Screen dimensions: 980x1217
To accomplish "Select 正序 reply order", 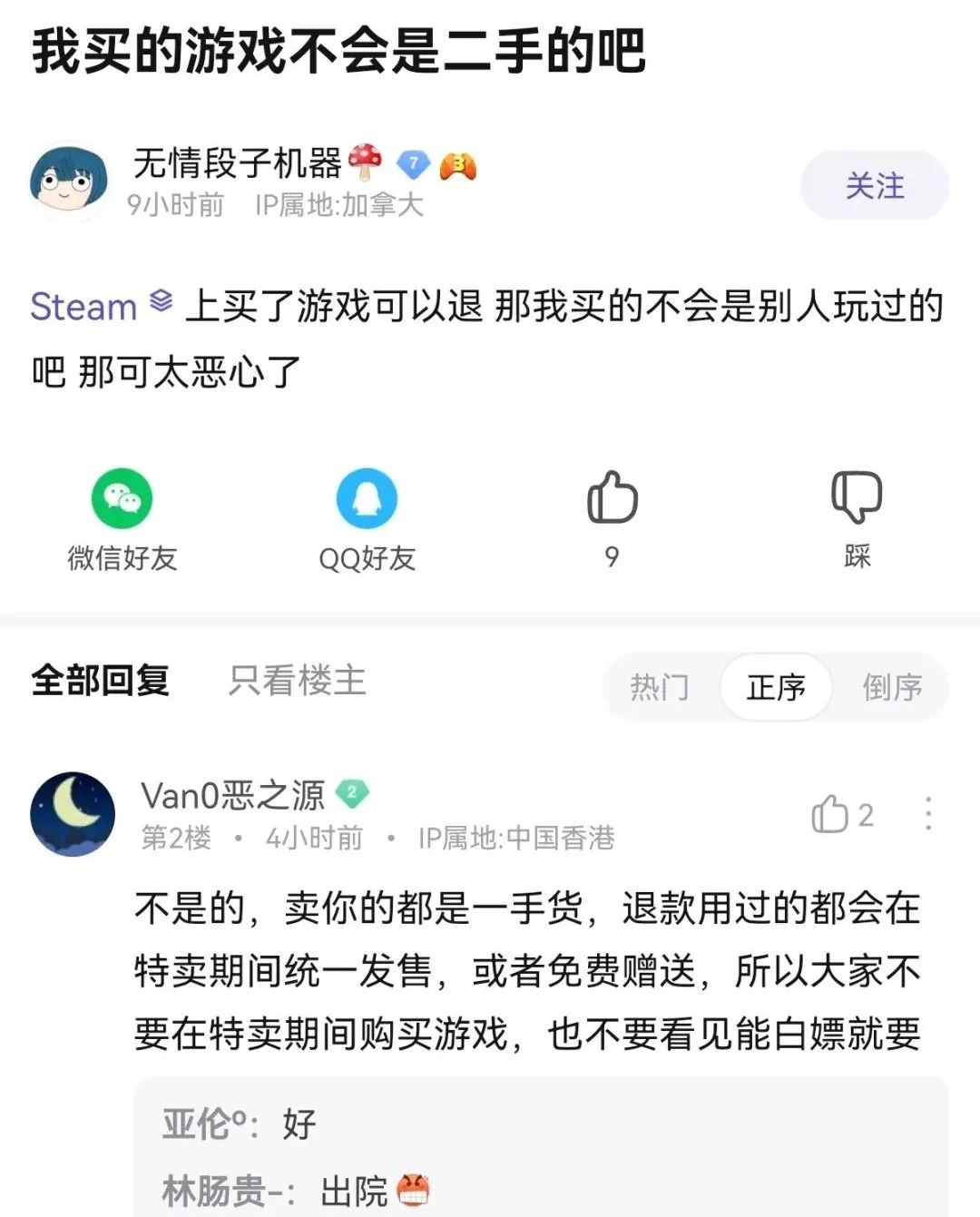I will click(776, 687).
